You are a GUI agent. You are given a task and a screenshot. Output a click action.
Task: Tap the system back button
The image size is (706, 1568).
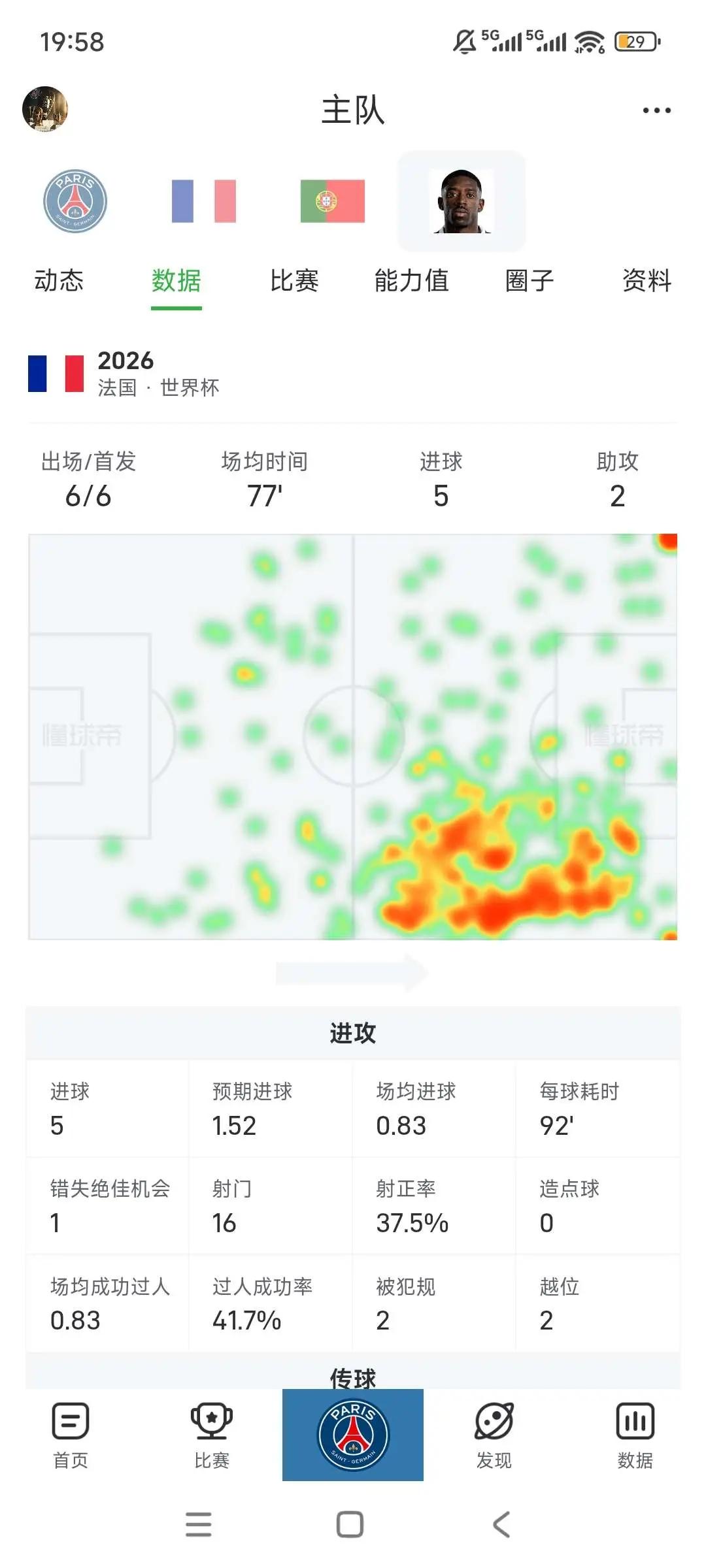[x=501, y=1524]
